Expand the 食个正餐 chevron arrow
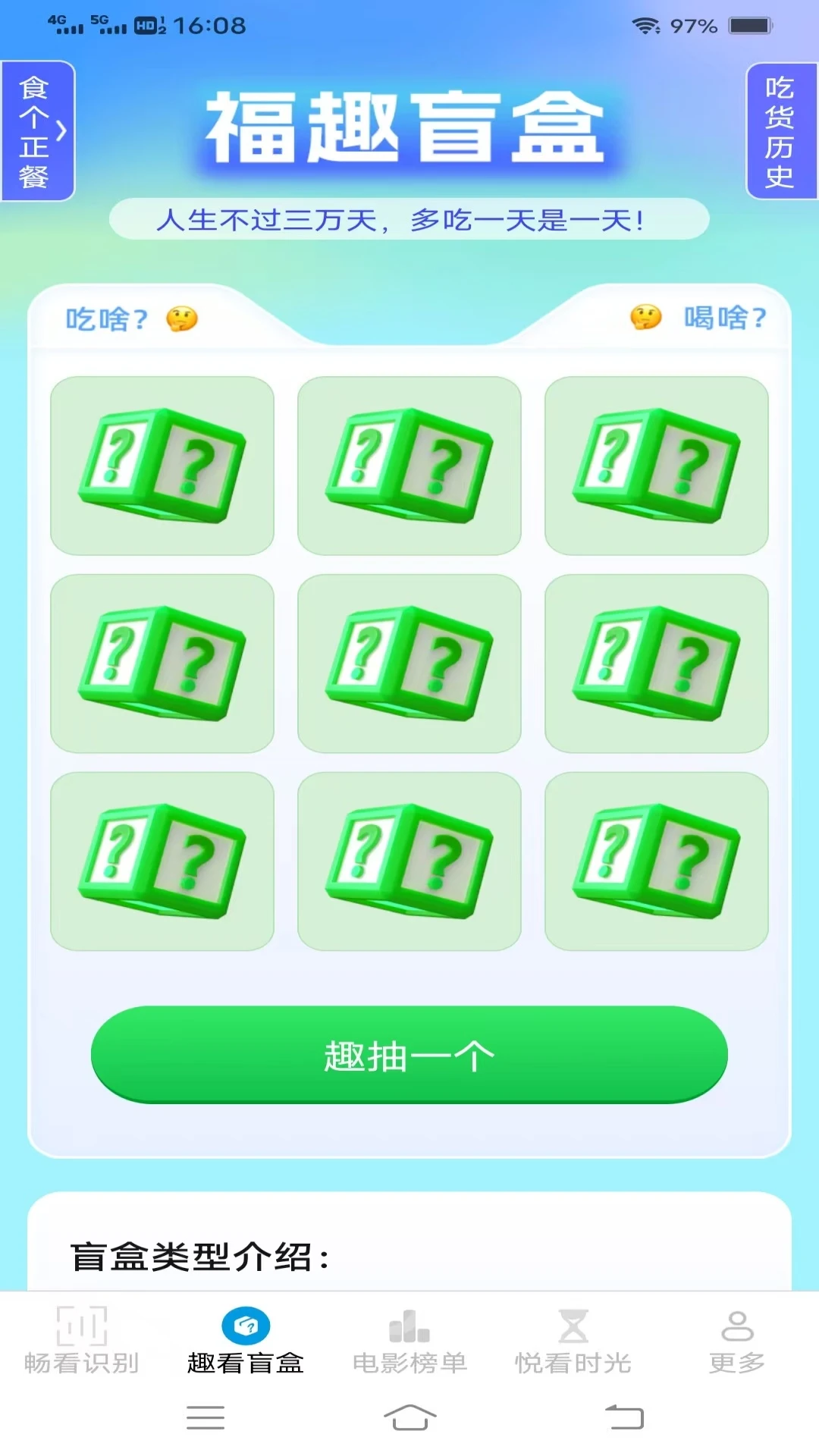This screenshot has width=819, height=1456. pyautogui.click(x=62, y=130)
